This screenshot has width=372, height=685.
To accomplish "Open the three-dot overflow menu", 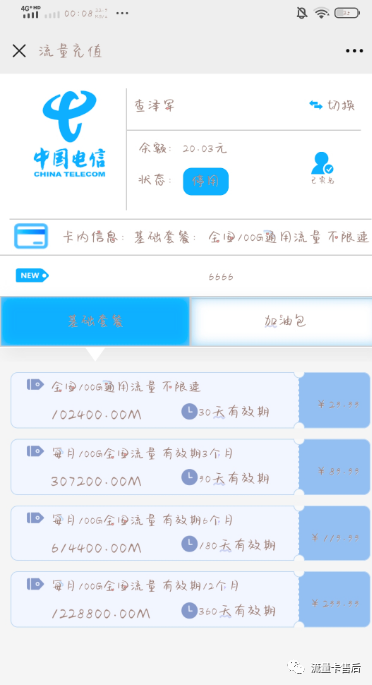I will pyautogui.click(x=354, y=51).
